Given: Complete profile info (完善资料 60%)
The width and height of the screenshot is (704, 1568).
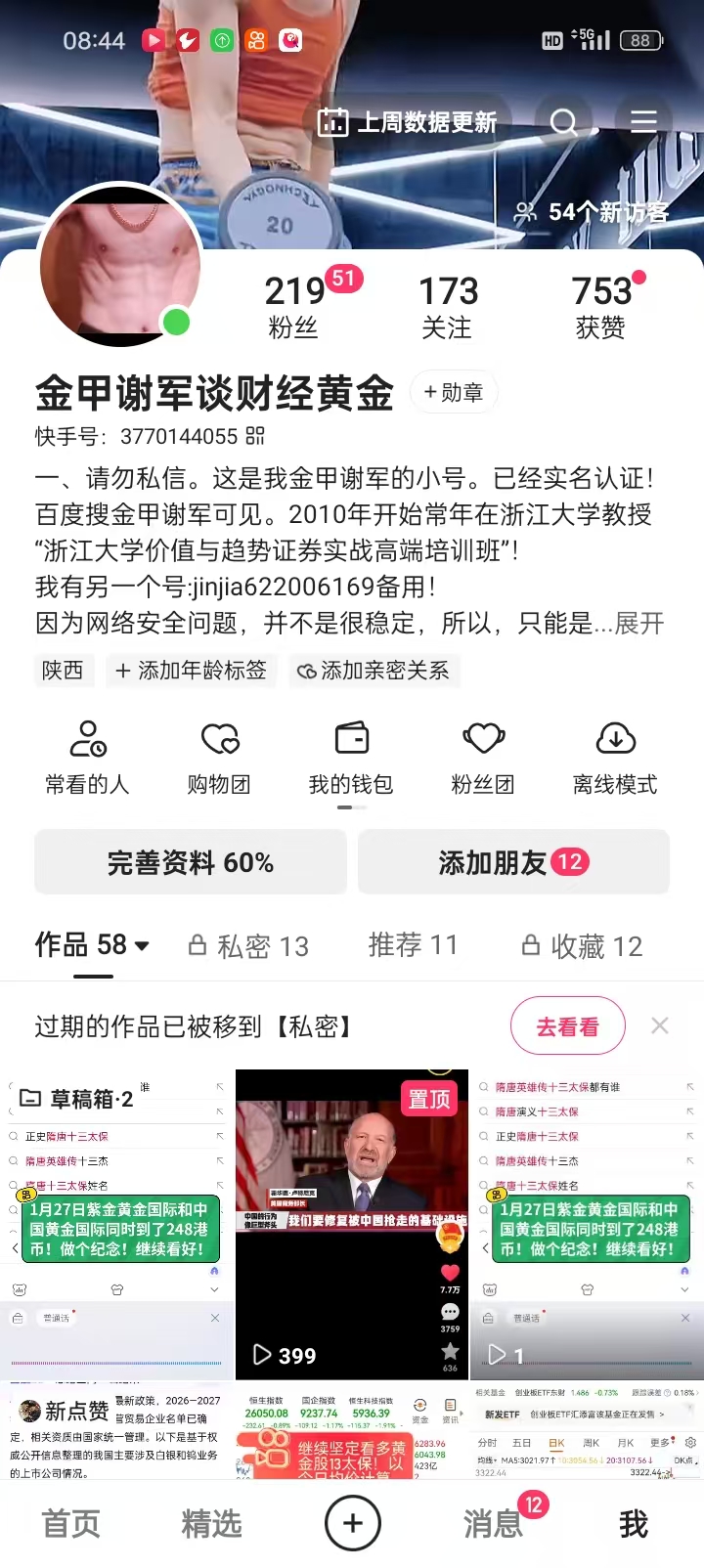Looking at the screenshot, I should tap(191, 862).
